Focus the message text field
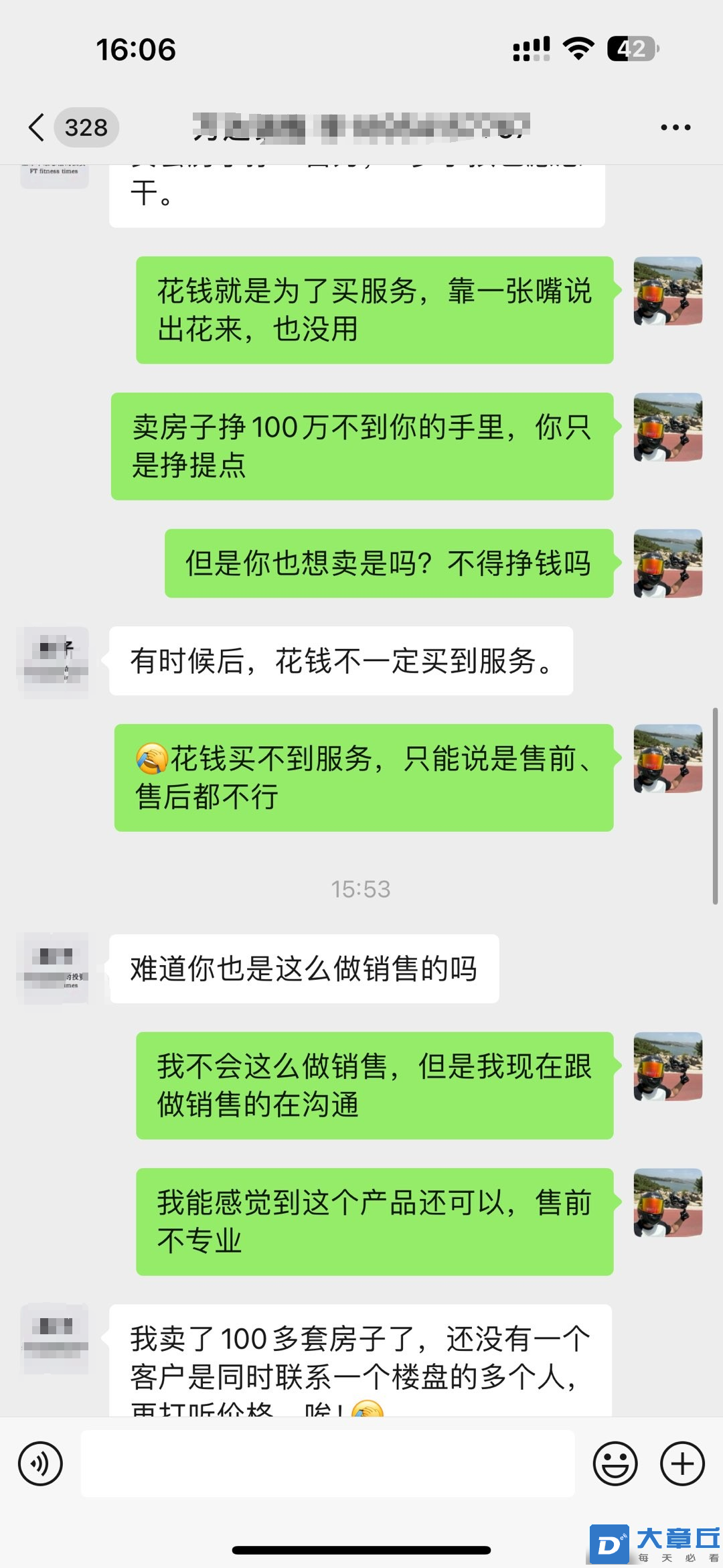This screenshot has height=1568, width=723. click(x=327, y=1464)
